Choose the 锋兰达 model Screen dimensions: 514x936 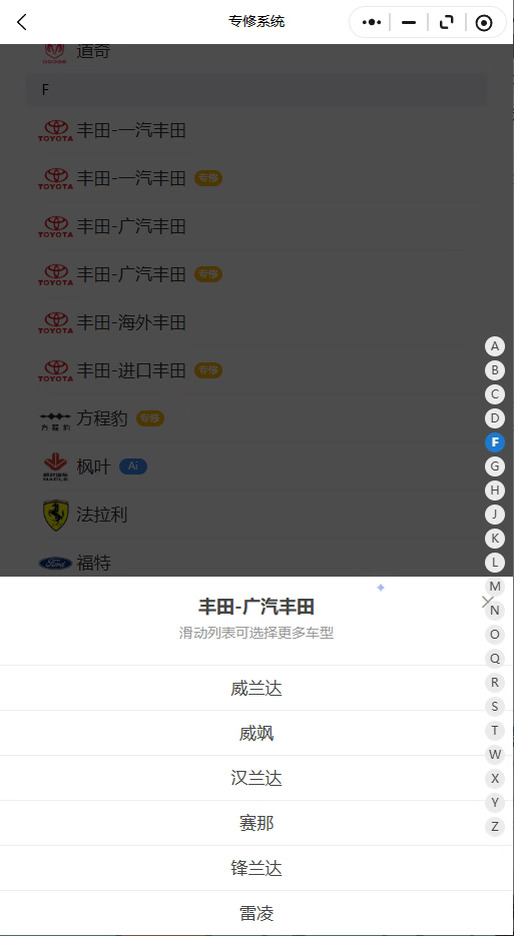click(x=257, y=869)
